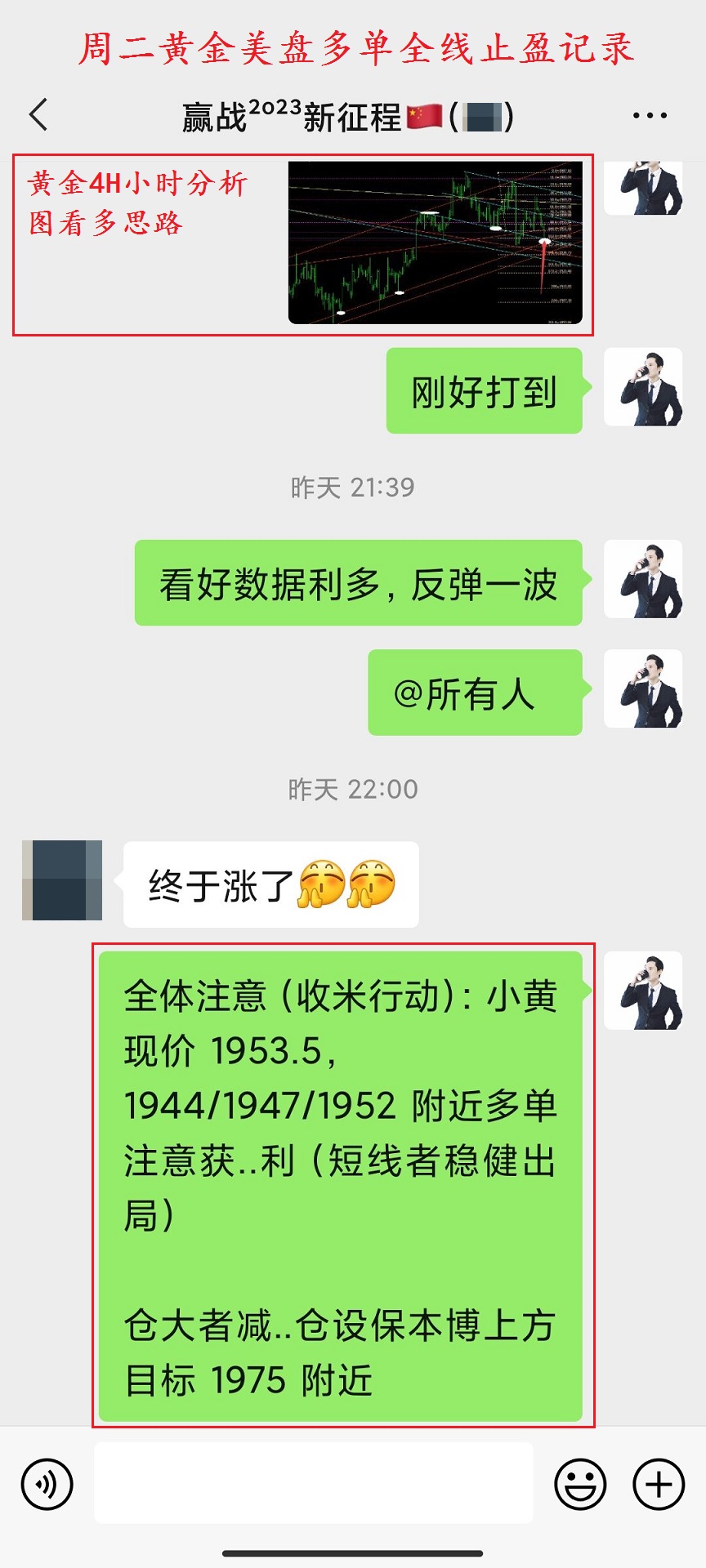The width and height of the screenshot is (706, 1568).
Task: Open the emoji sticker panel
Action: (x=580, y=1484)
